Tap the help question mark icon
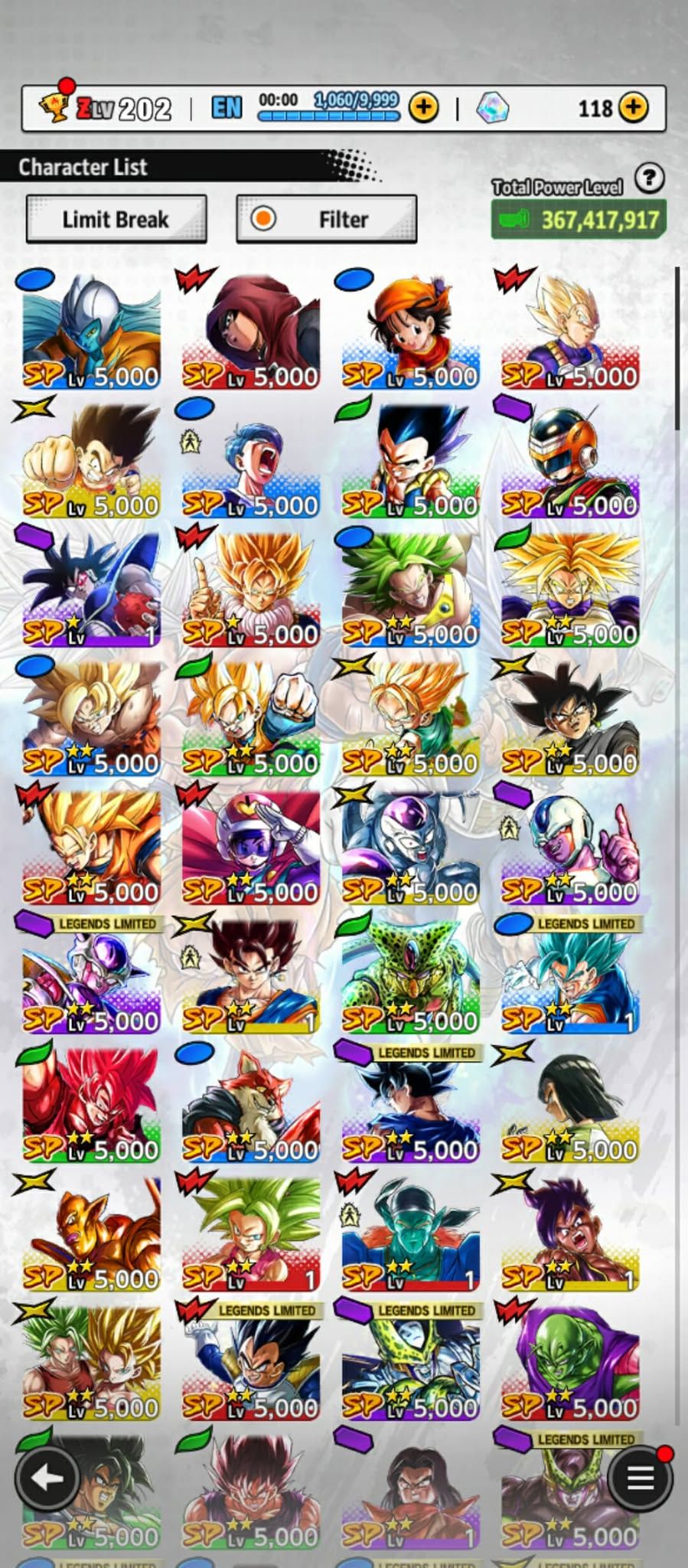The image size is (688, 1568). (x=649, y=178)
